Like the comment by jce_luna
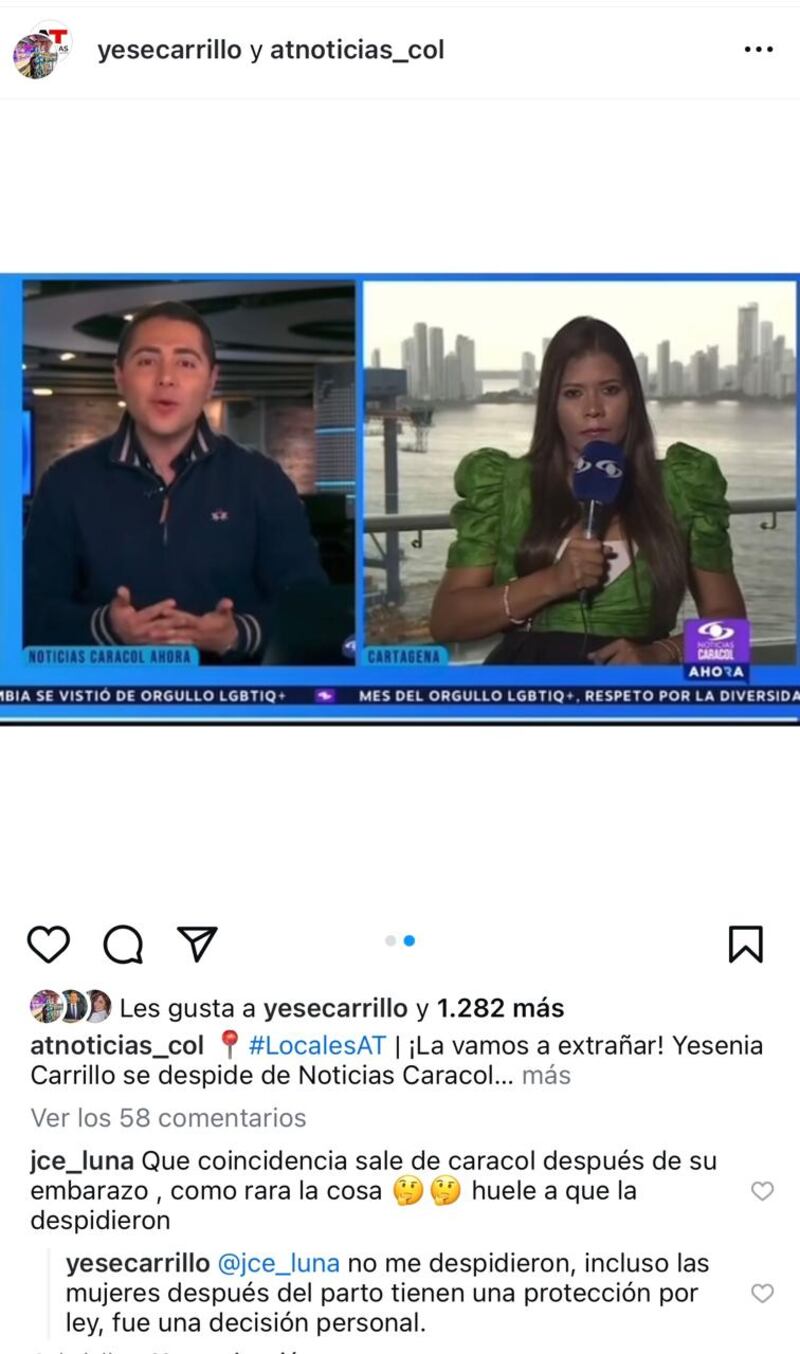This screenshot has width=800, height=1354. tap(762, 1191)
